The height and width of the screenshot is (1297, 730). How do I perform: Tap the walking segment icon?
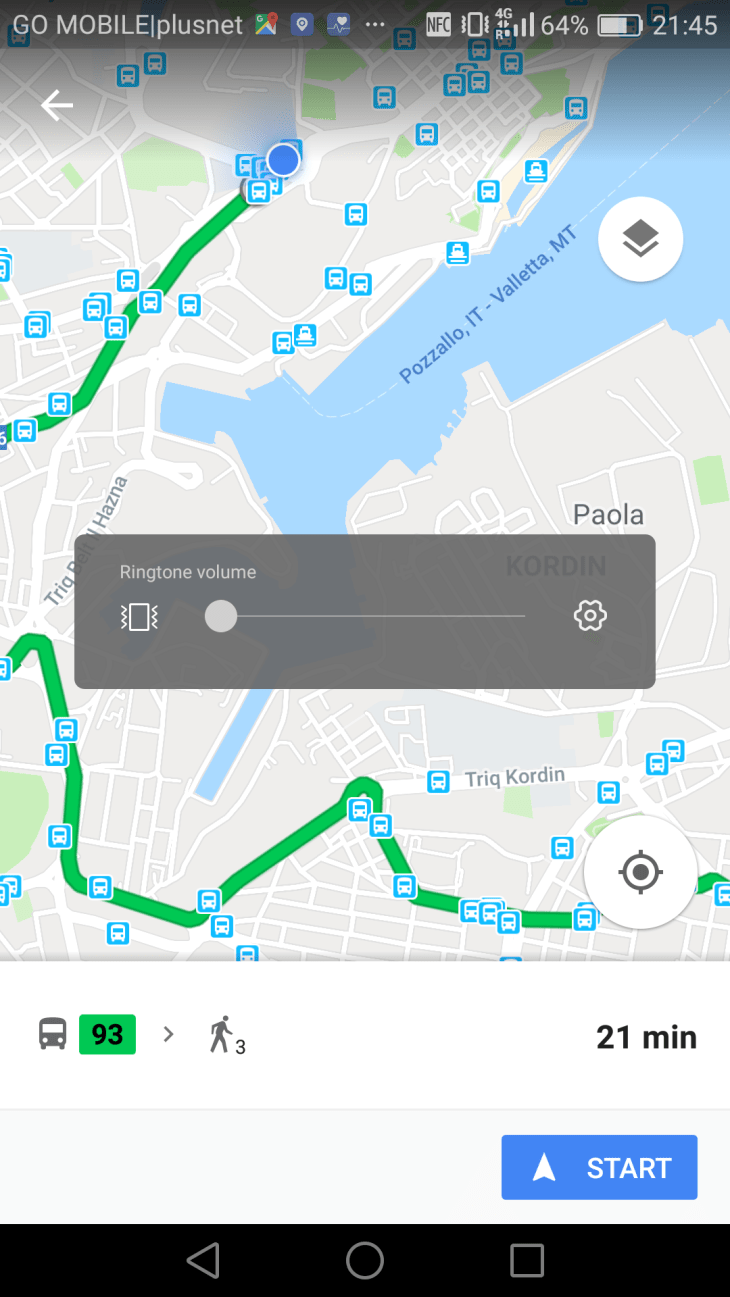pos(222,1035)
